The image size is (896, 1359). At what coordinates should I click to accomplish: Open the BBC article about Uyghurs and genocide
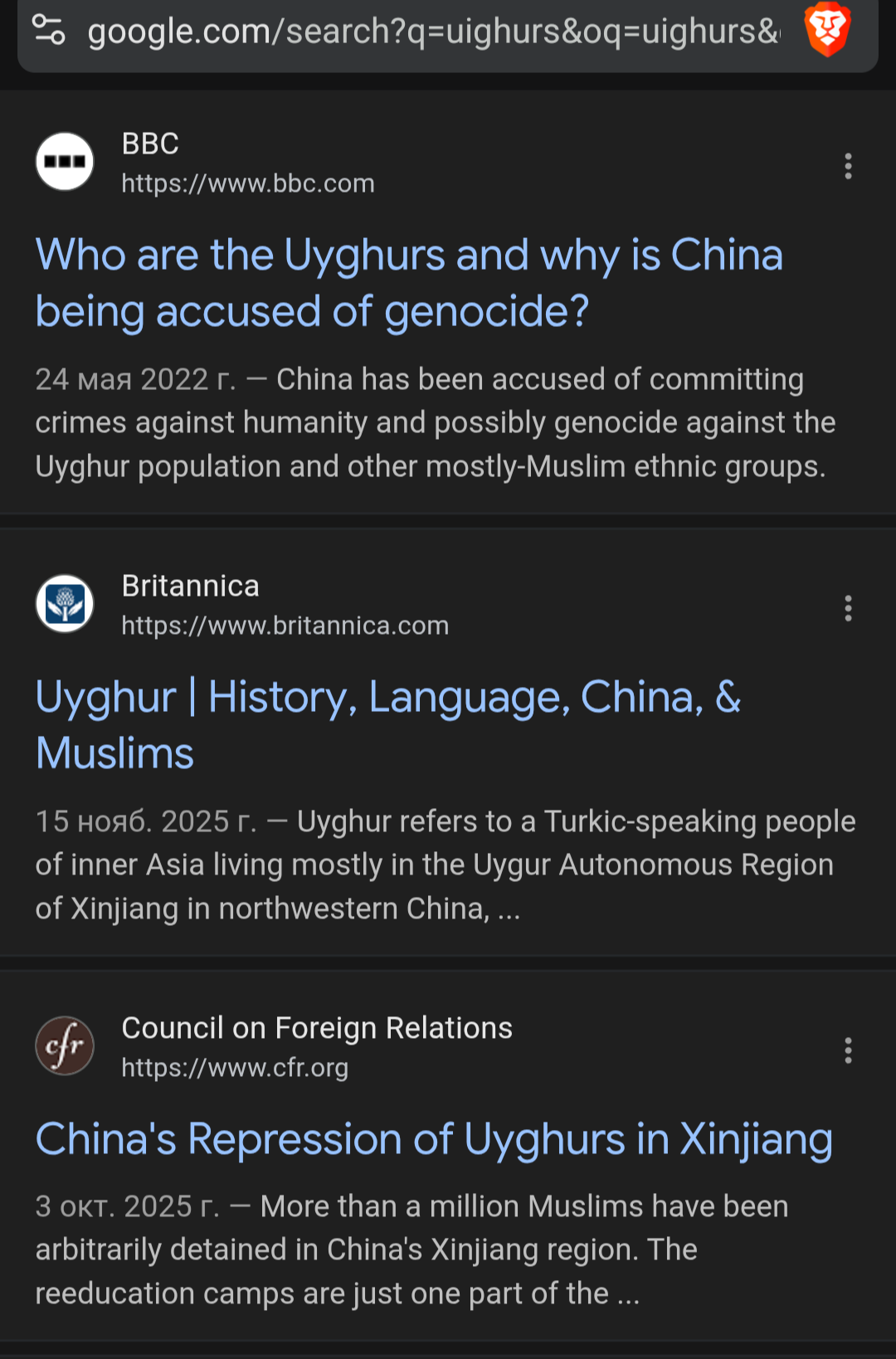click(x=408, y=282)
